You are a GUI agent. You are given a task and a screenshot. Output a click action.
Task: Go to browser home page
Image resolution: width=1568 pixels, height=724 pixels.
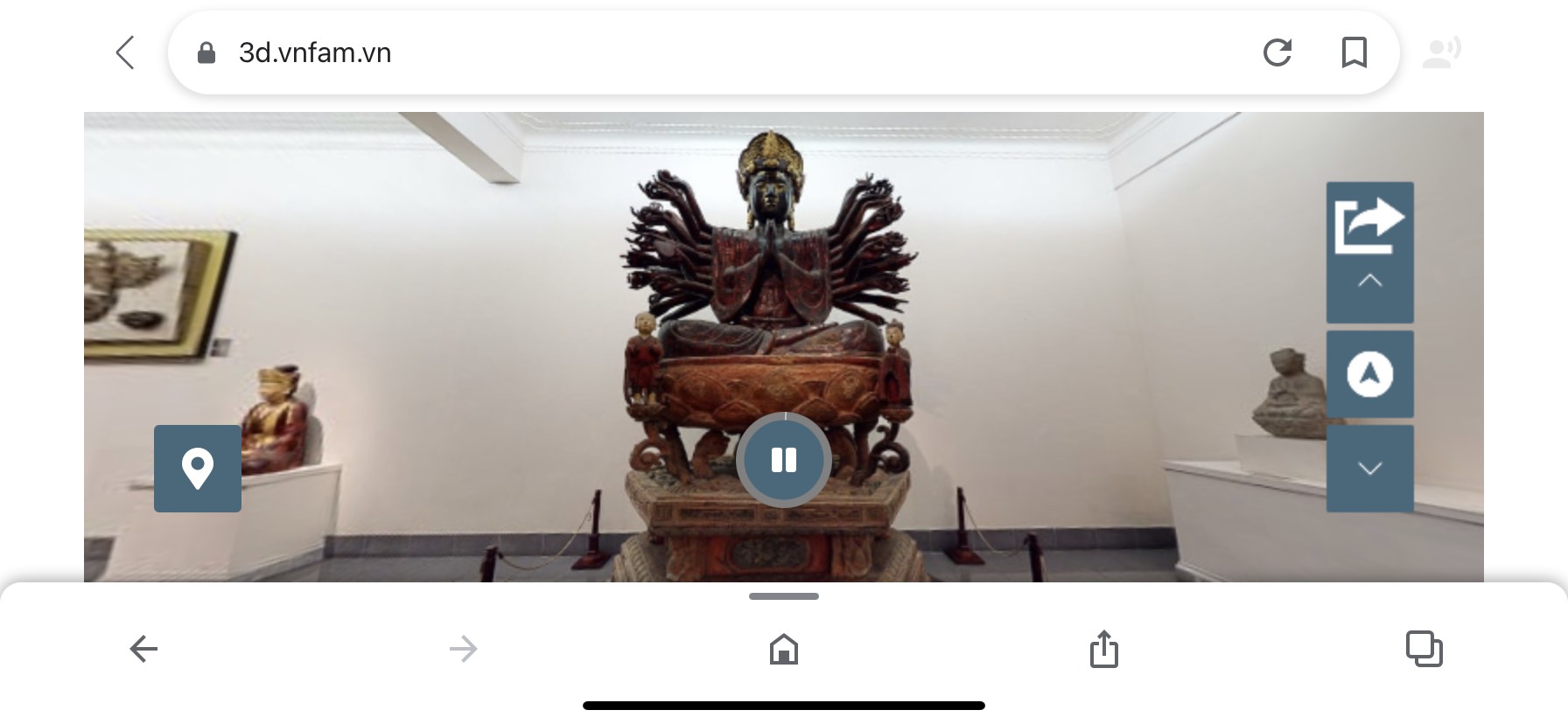[784, 649]
